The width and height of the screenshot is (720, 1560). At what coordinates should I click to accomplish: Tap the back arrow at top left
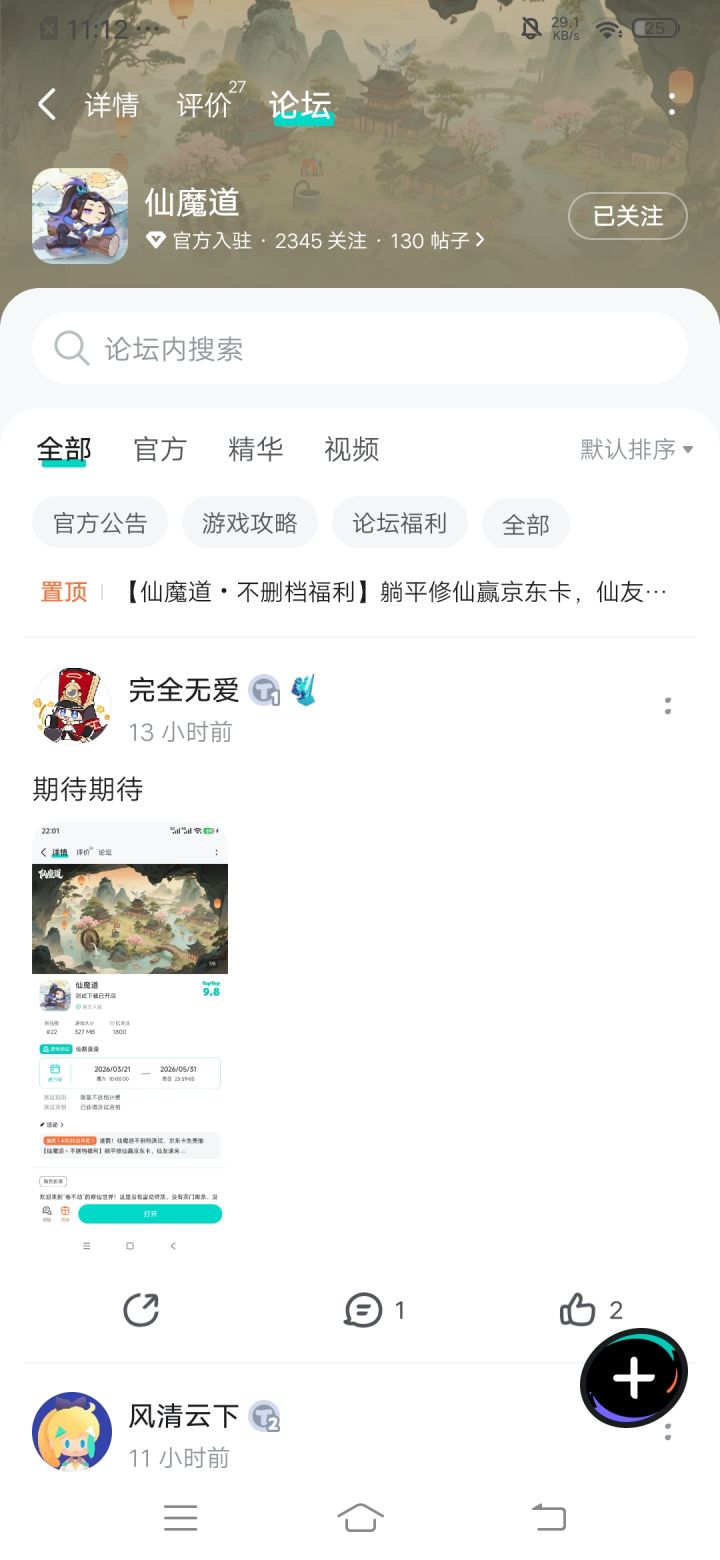[x=45, y=103]
